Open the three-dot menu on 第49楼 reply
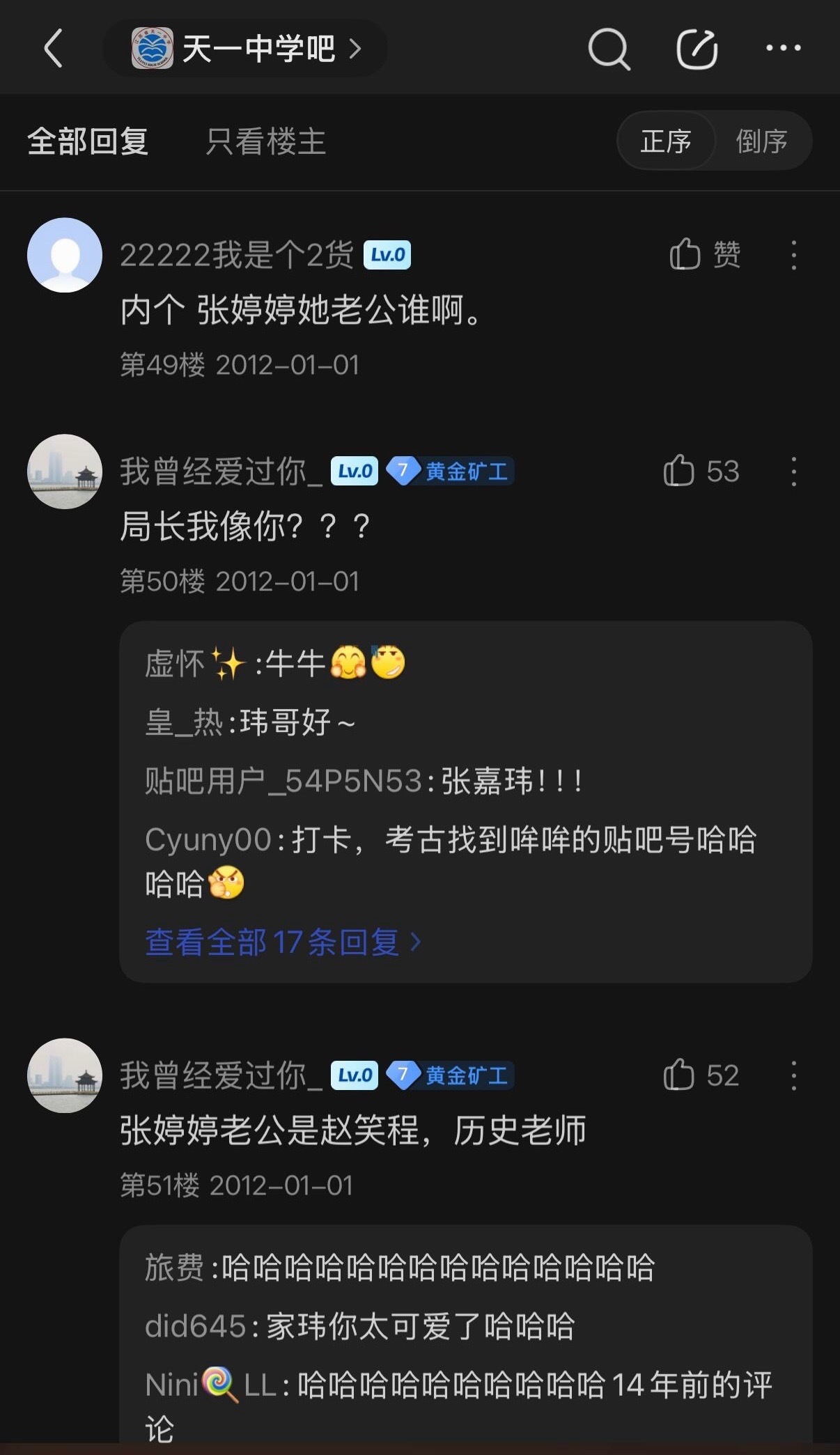Image resolution: width=840 pixels, height=1455 pixels. coord(793,256)
